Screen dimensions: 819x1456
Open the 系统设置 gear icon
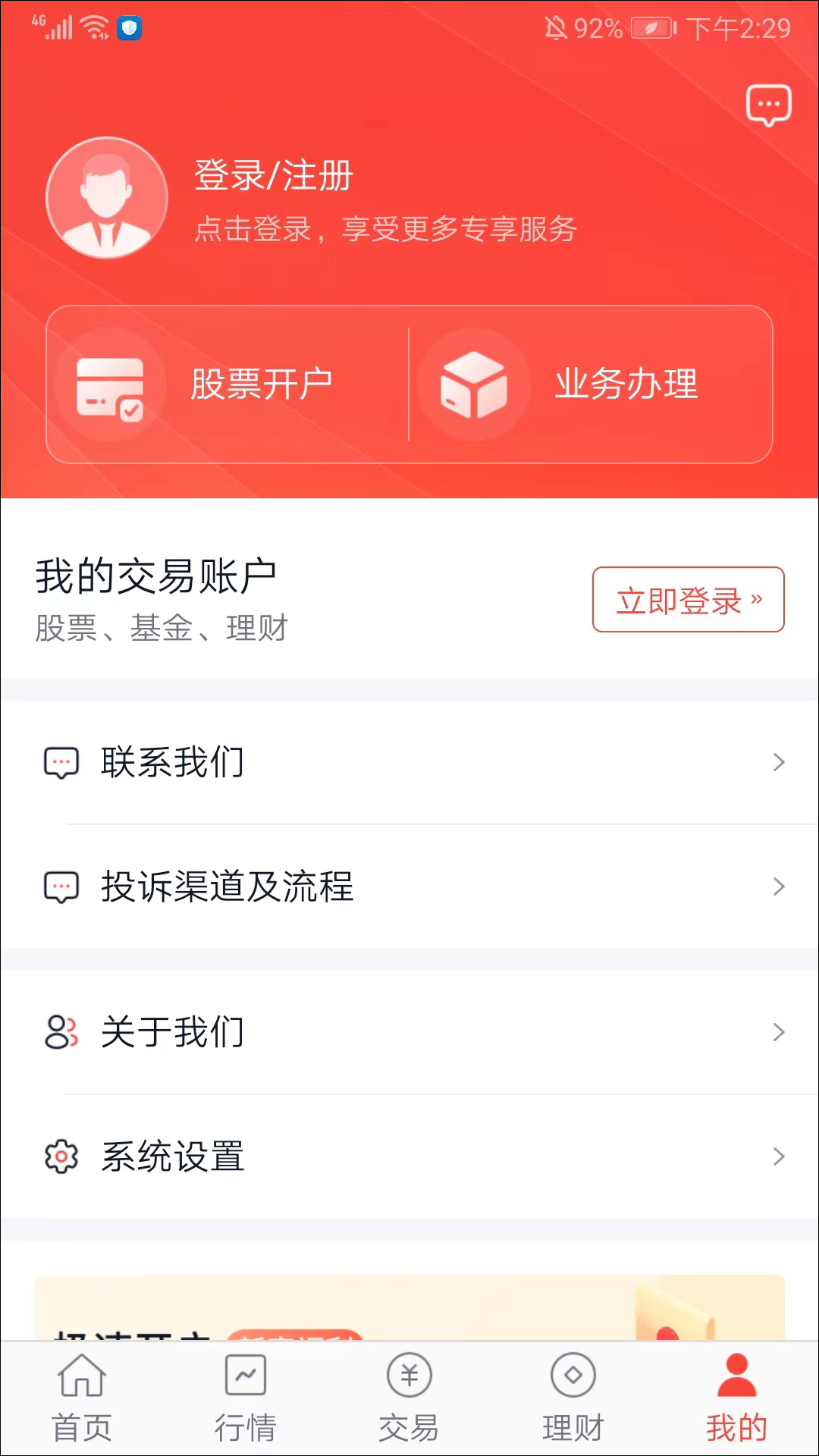point(61,1156)
